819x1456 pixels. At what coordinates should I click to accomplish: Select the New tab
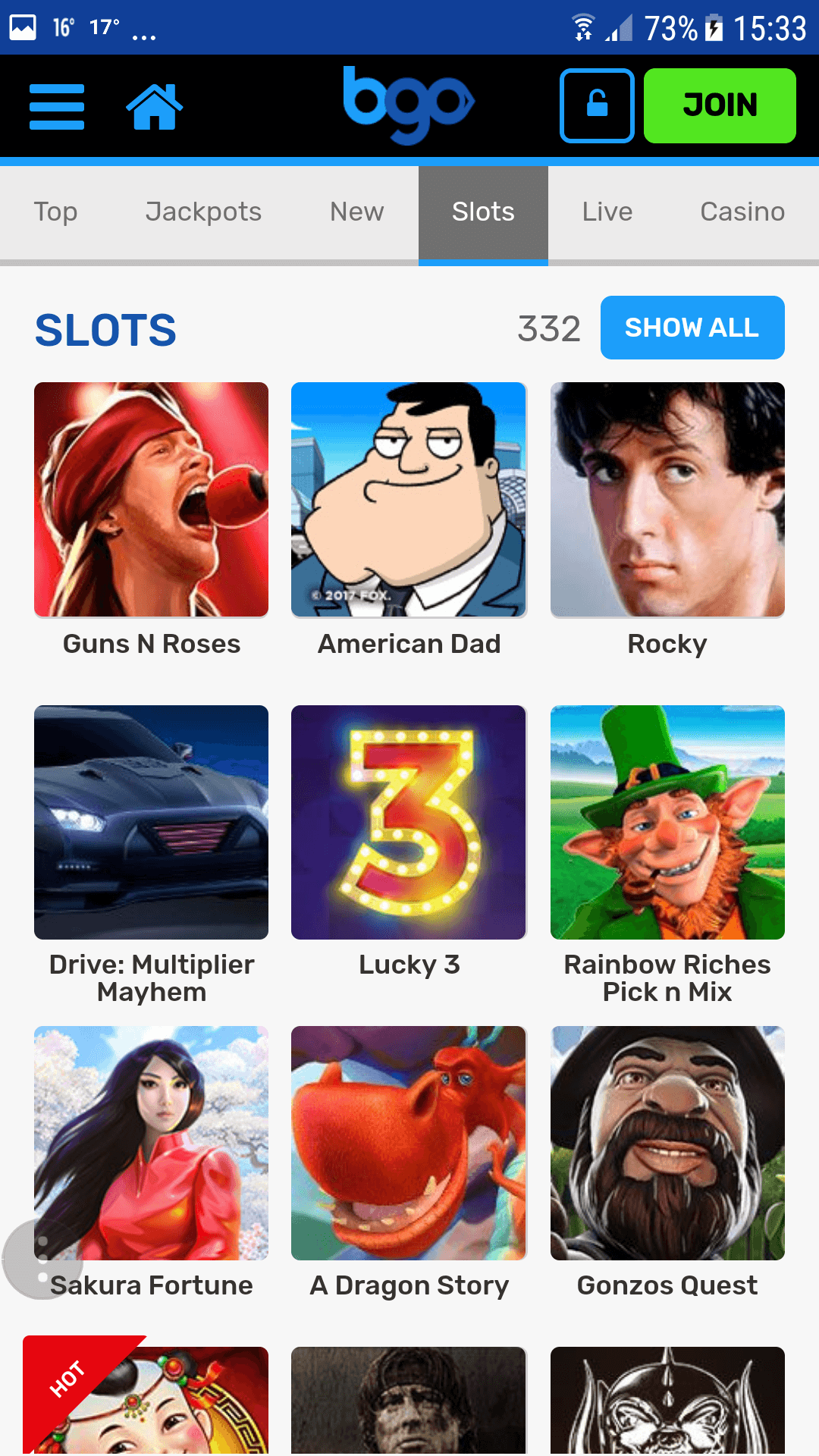(356, 212)
